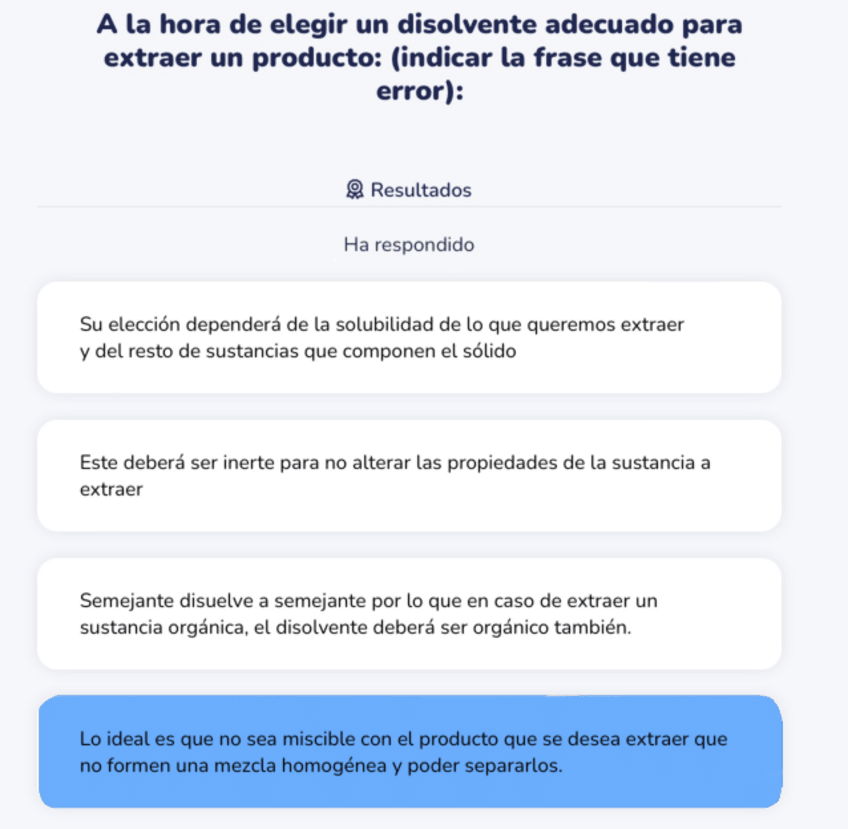Open the Resultados tab
848x829 pixels.
408,190
